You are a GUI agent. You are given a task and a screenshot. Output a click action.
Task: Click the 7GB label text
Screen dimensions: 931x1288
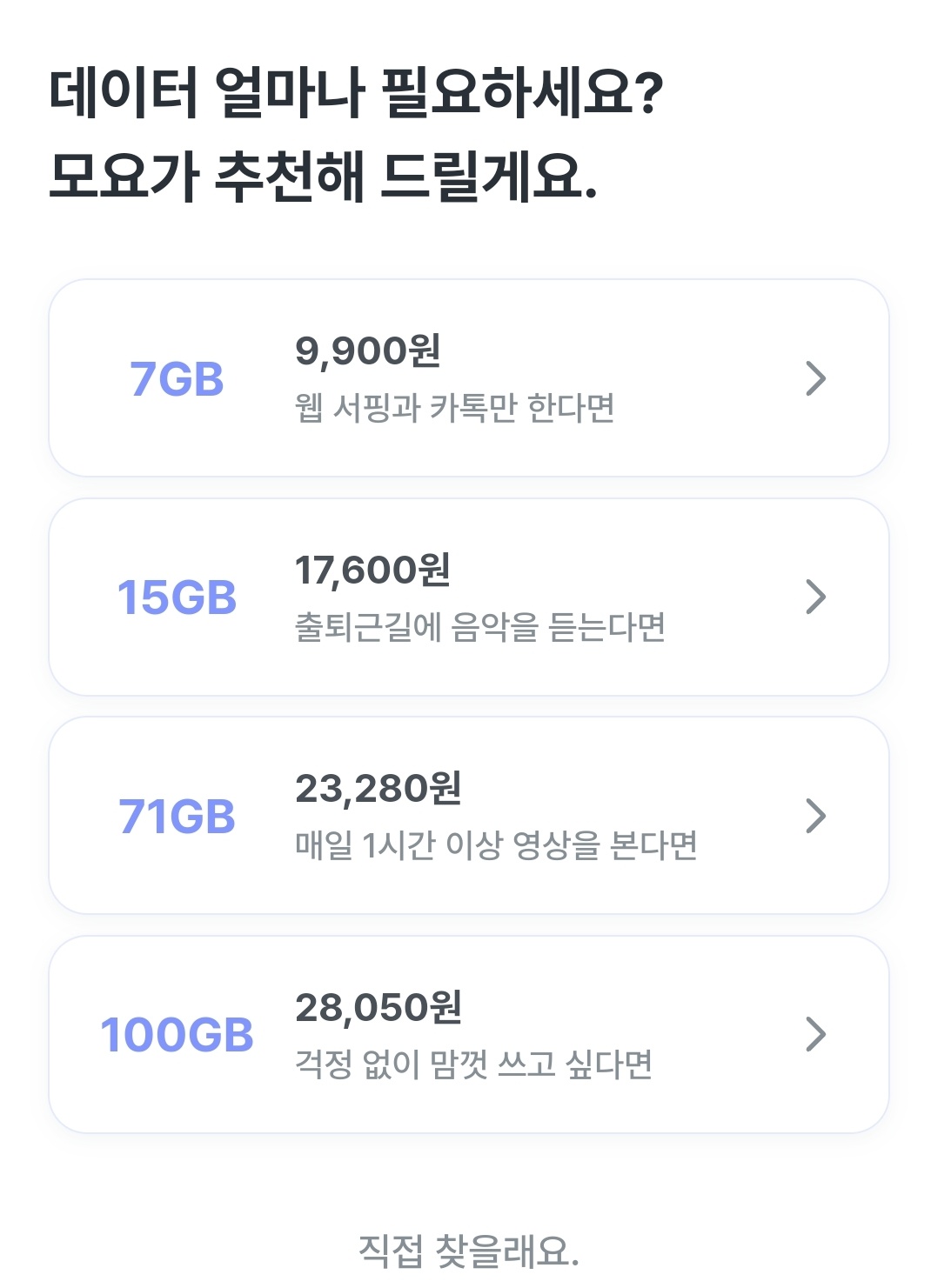click(174, 377)
